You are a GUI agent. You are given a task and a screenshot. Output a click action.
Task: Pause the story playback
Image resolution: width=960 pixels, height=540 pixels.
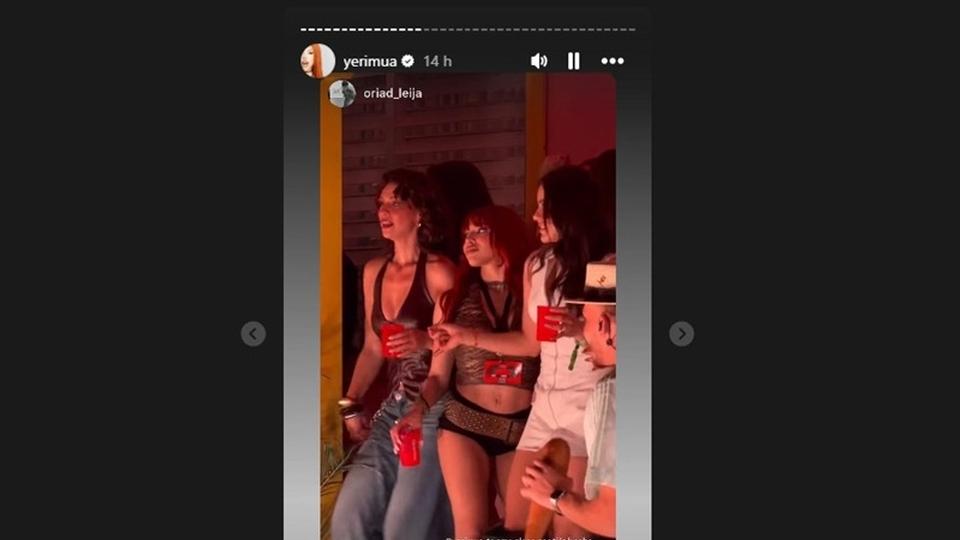[573, 61]
